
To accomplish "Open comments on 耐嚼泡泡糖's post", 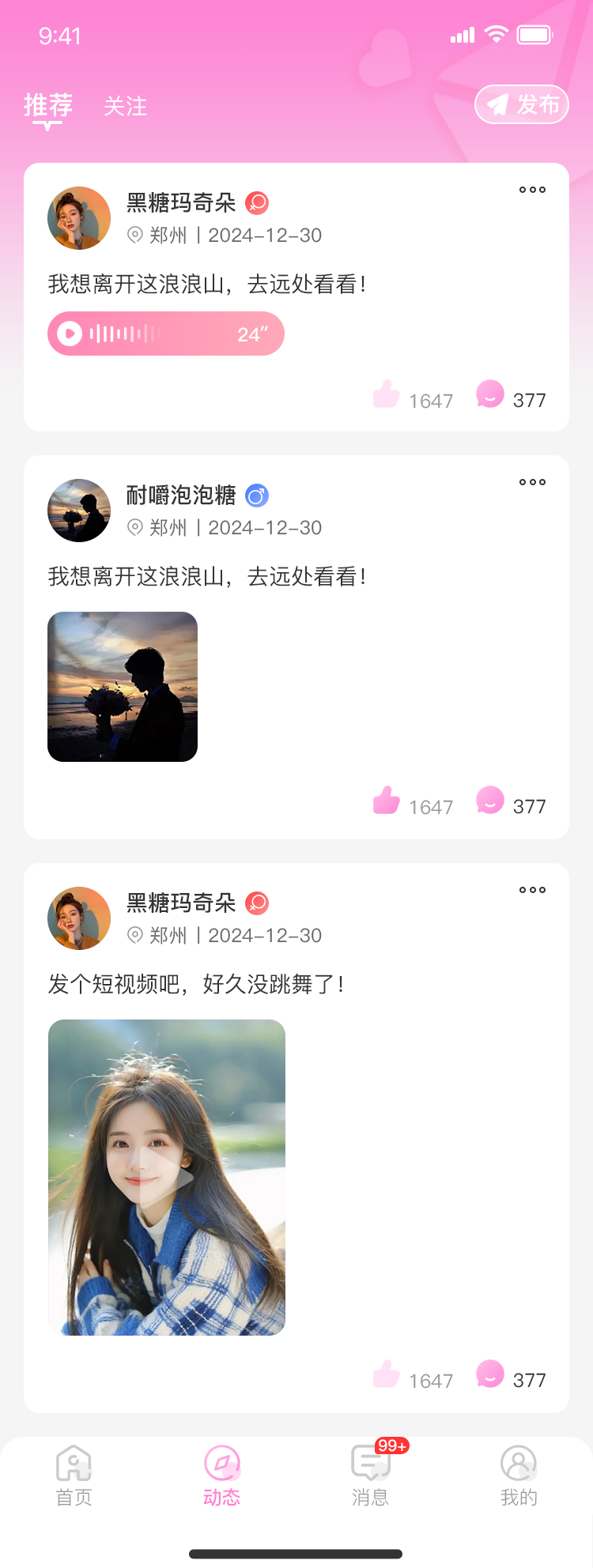I will tap(490, 800).
